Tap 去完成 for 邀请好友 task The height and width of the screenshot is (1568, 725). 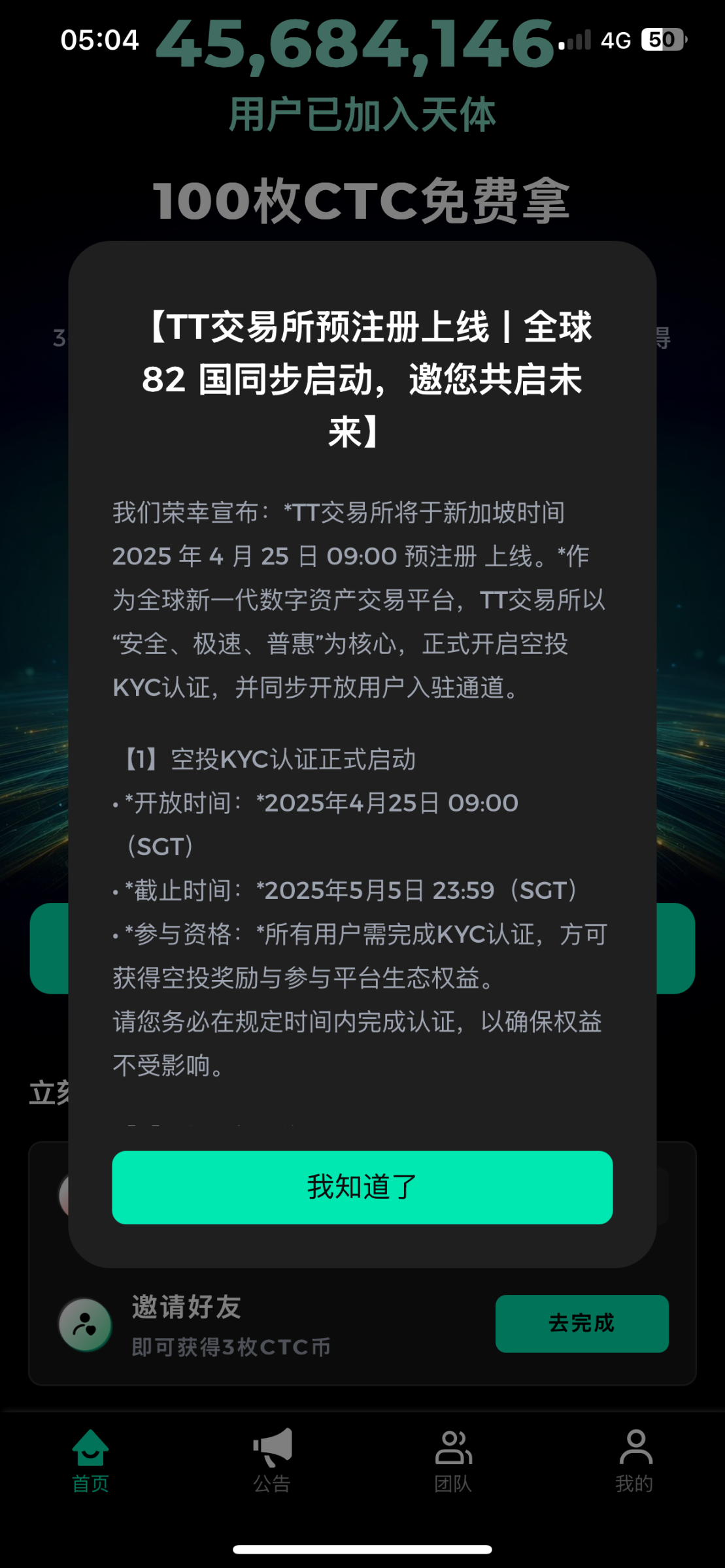pyautogui.click(x=581, y=1323)
